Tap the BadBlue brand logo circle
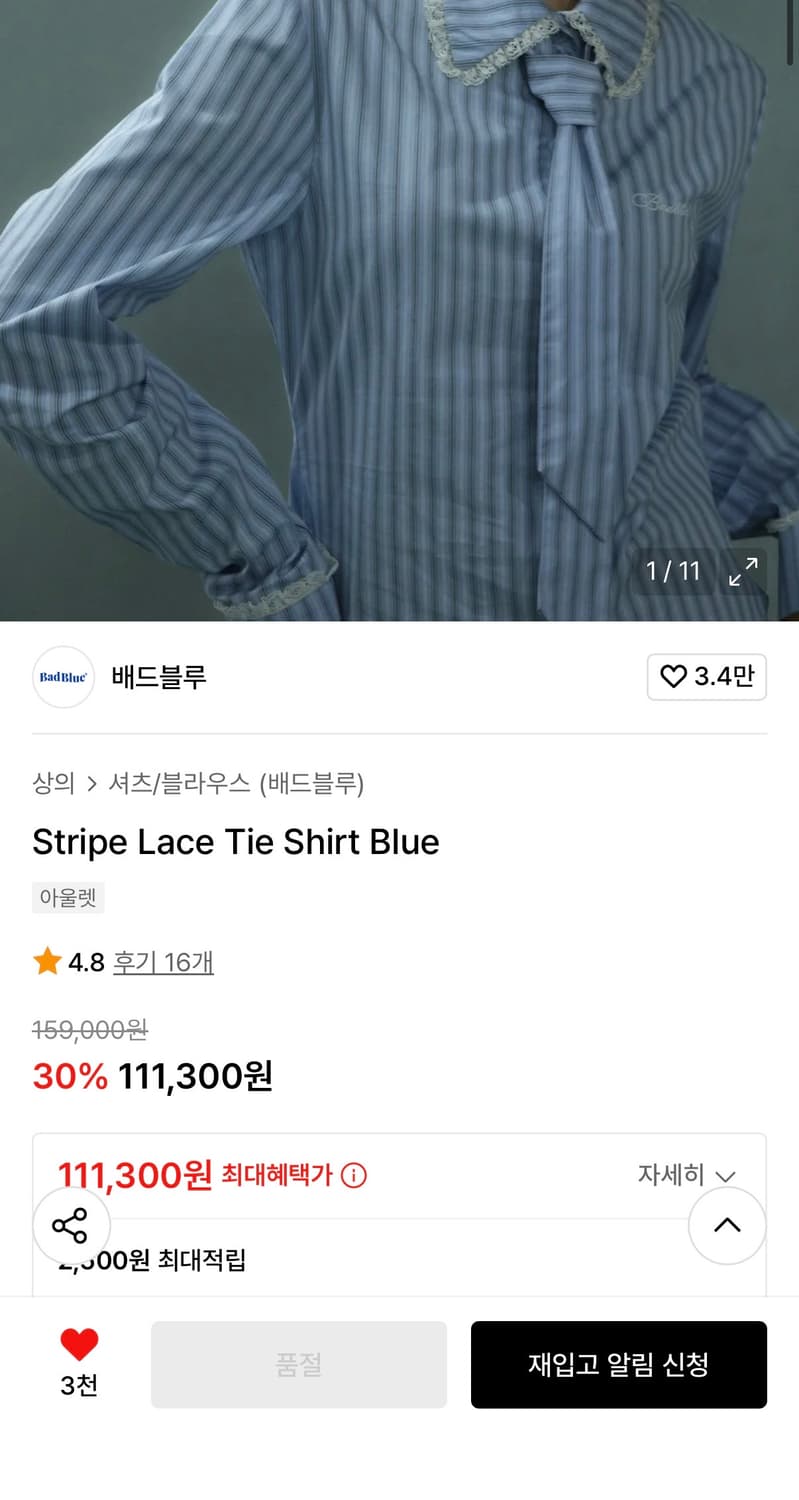The image size is (799, 1500). point(62,677)
